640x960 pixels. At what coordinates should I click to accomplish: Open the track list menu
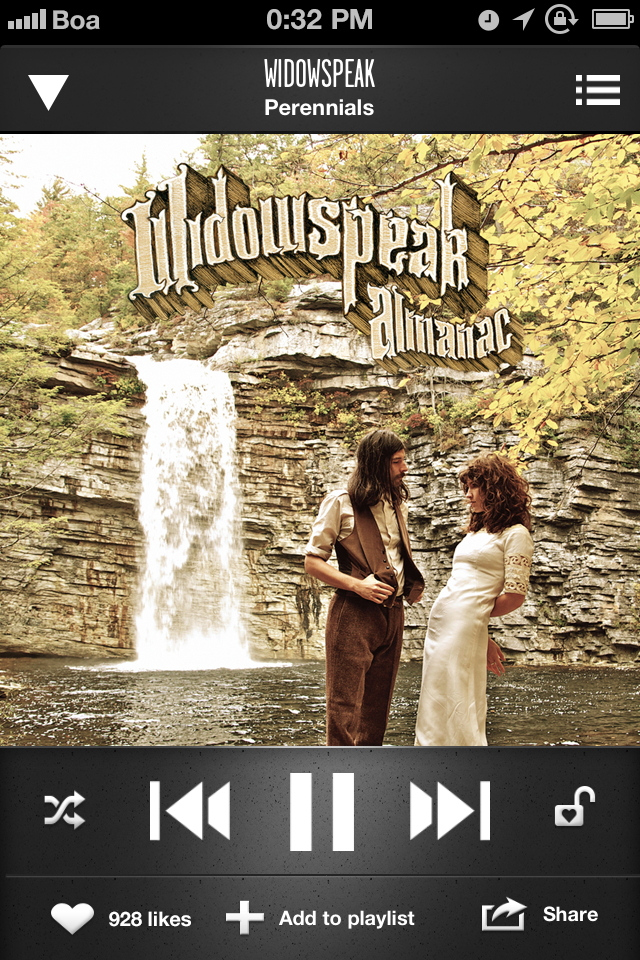(x=597, y=90)
